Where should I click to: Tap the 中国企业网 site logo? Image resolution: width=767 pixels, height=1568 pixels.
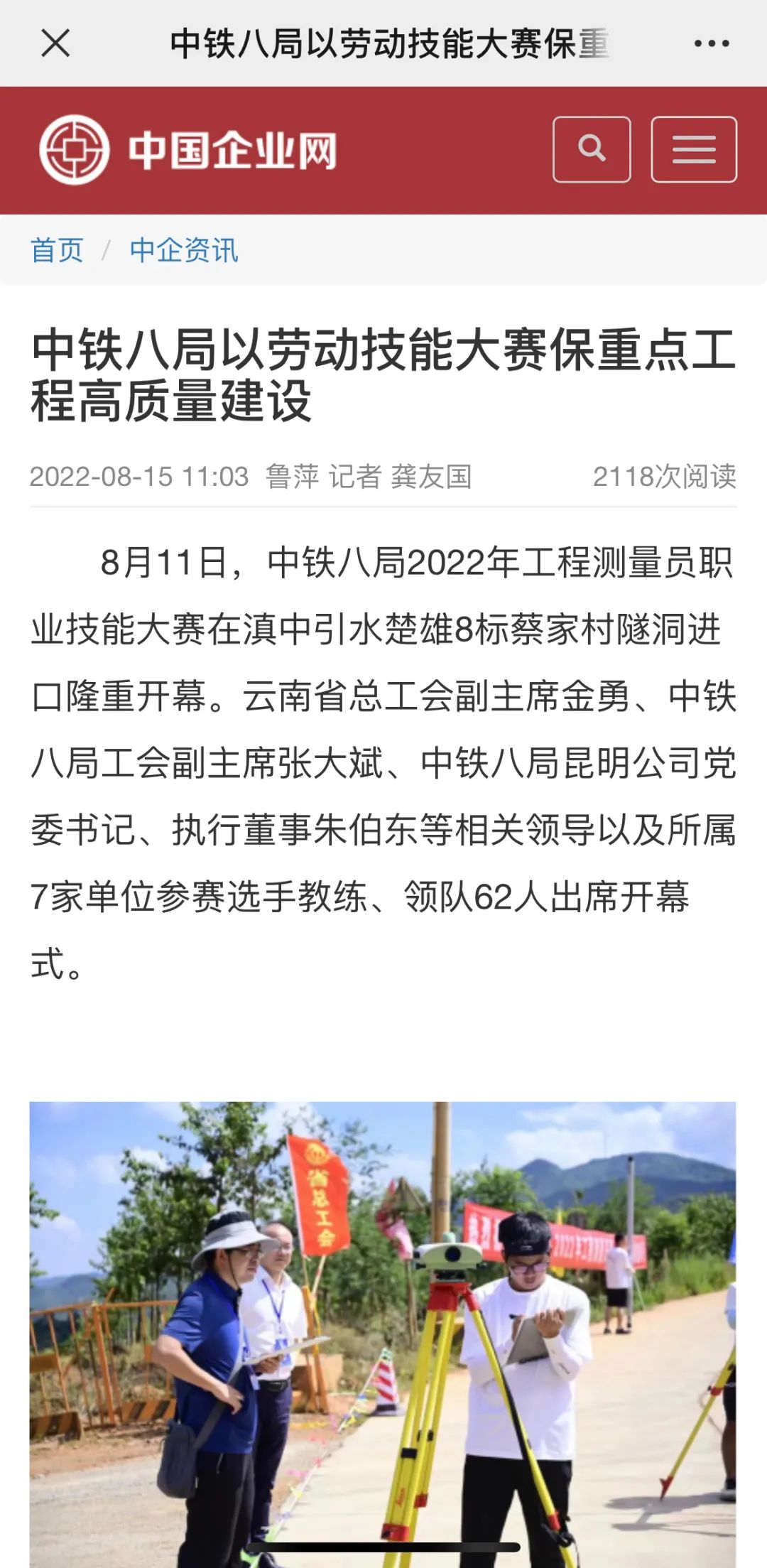(188, 150)
